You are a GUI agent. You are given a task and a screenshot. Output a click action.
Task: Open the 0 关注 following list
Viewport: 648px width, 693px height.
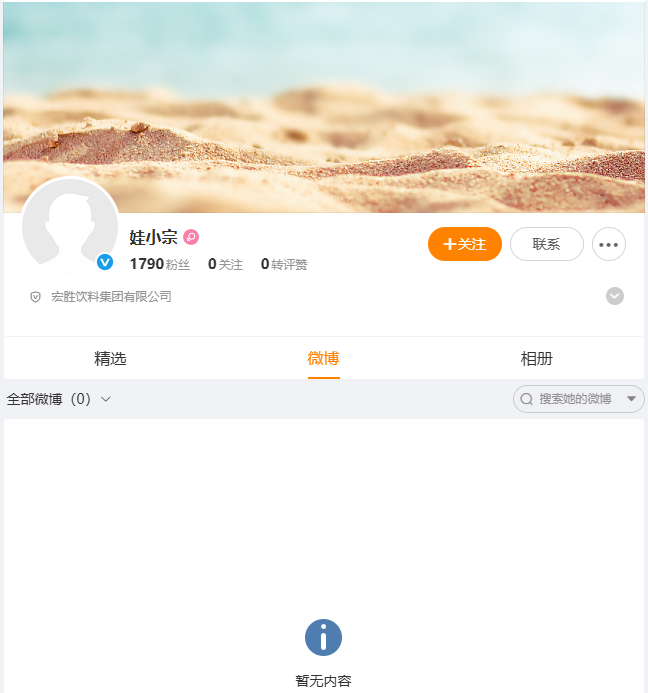pyautogui.click(x=225, y=265)
